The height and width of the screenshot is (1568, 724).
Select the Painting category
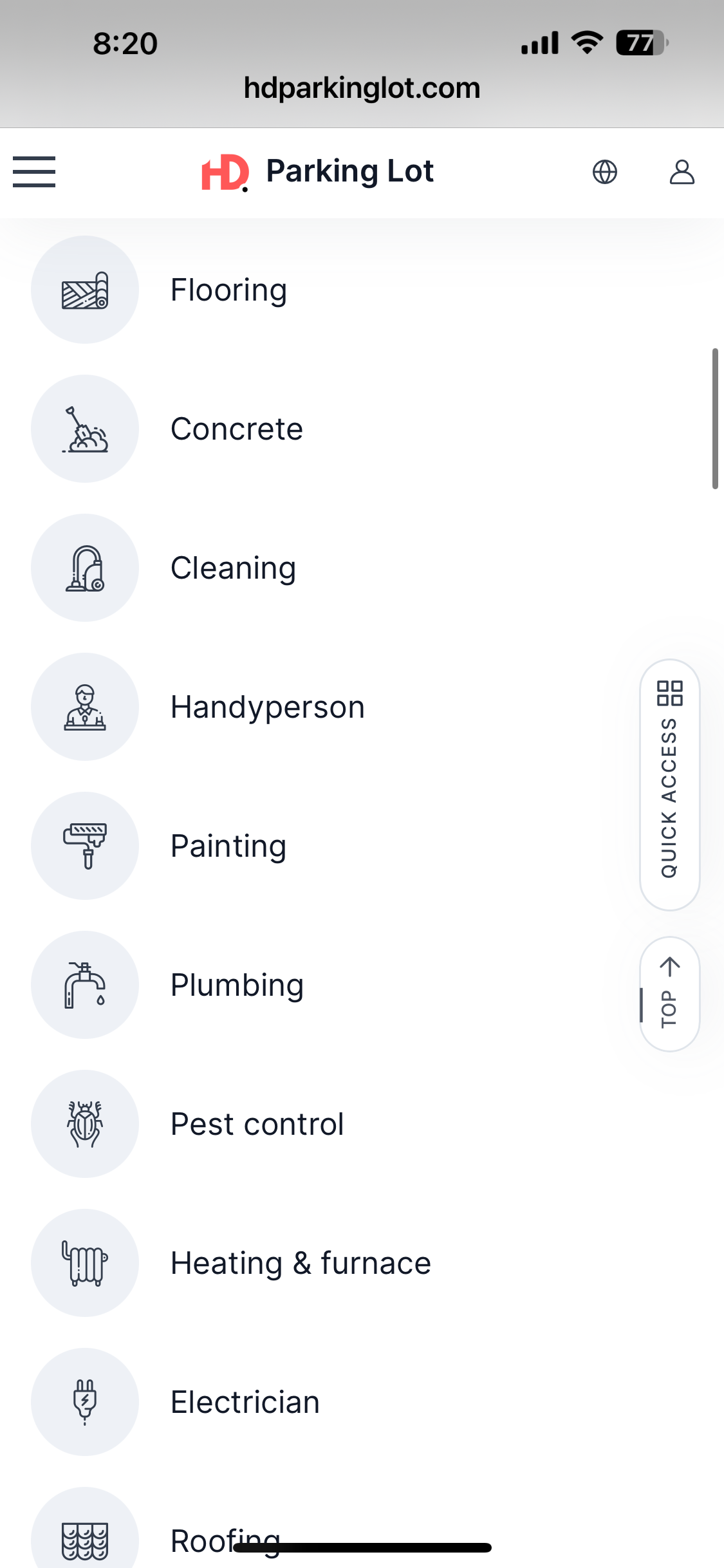click(x=228, y=846)
